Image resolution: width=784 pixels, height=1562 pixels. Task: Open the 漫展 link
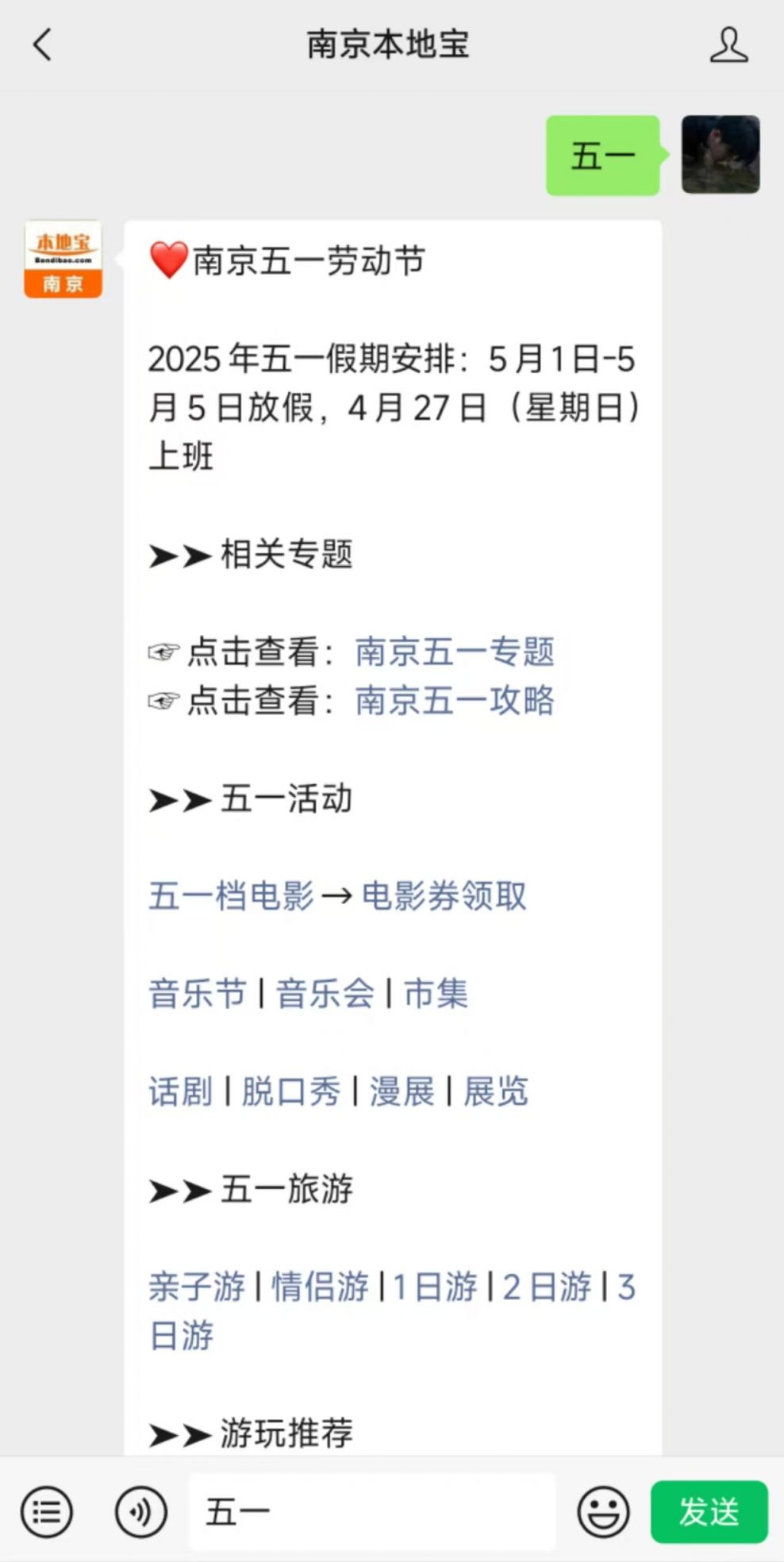coord(402,1091)
